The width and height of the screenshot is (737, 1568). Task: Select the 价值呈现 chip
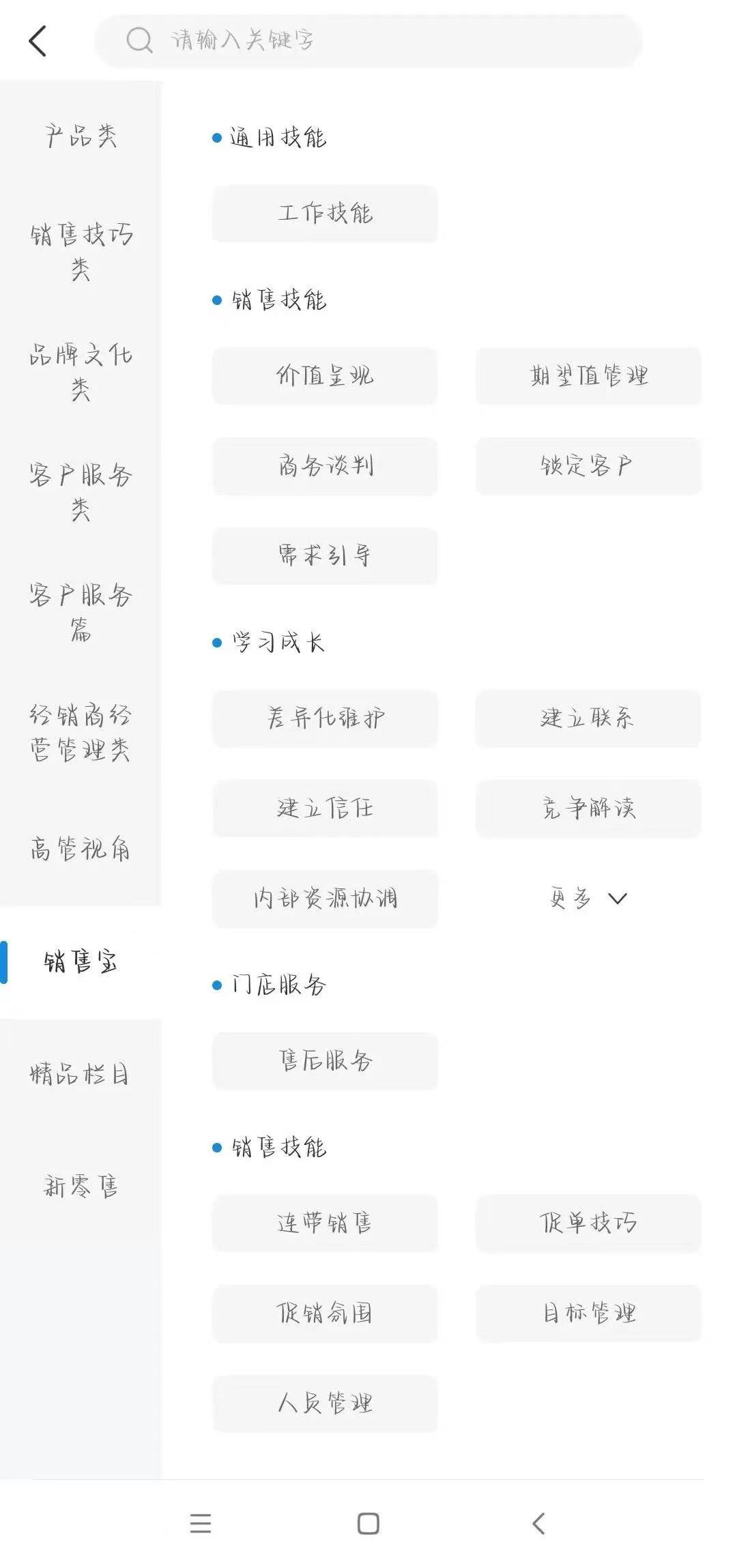click(325, 376)
